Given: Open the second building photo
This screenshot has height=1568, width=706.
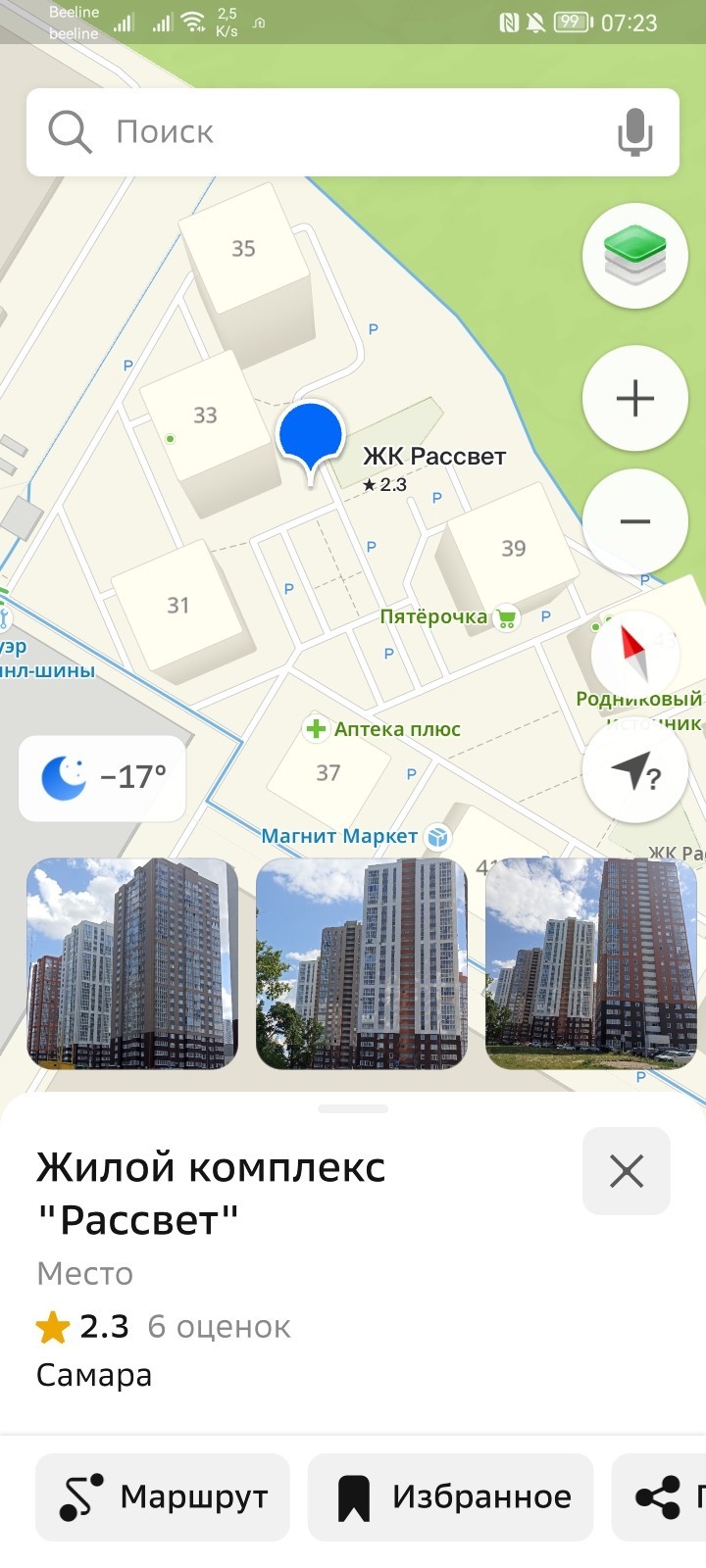Looking at the screenshot, I should pos(361,962).
